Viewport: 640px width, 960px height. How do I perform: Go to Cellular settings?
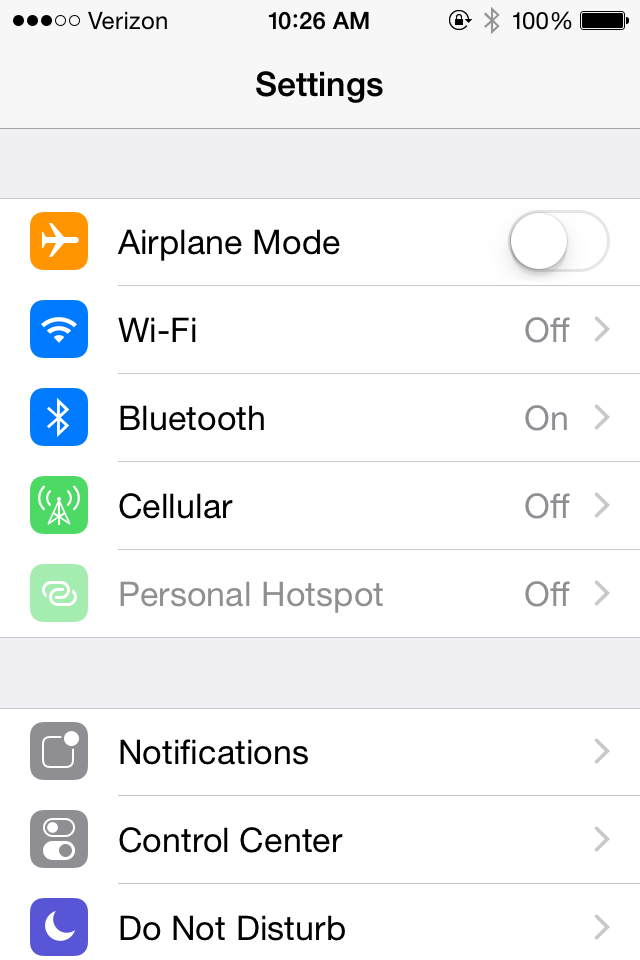(x=320, y=506)
